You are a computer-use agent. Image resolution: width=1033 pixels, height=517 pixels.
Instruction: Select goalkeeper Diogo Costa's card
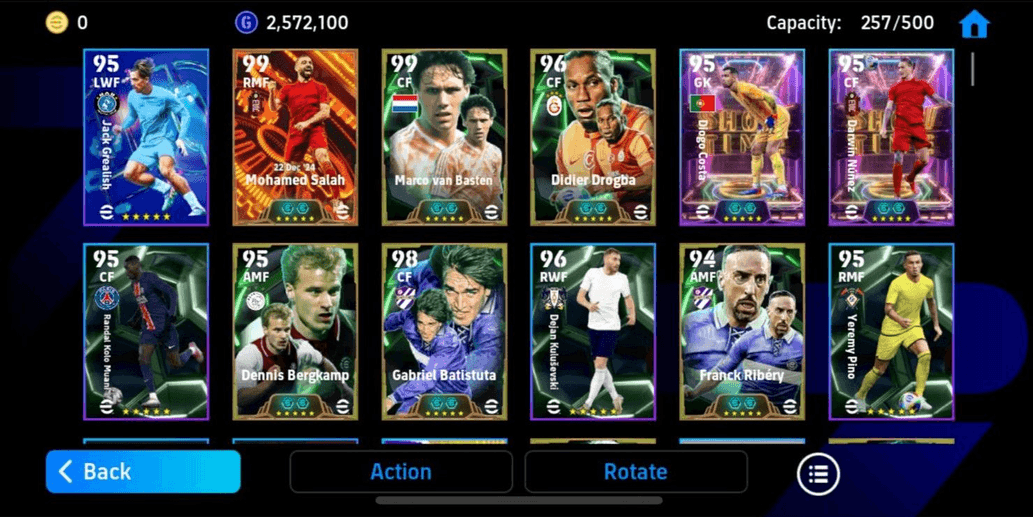pyautogui.click(x=742, y=137)
